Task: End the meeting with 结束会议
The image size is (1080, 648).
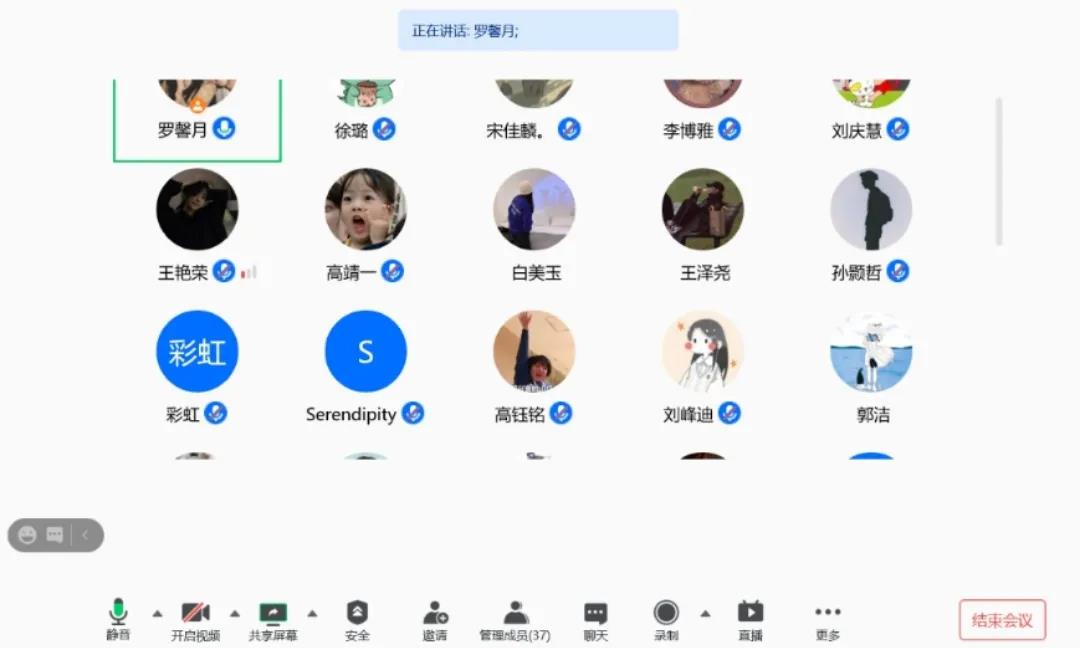Action: [1002, 620]
